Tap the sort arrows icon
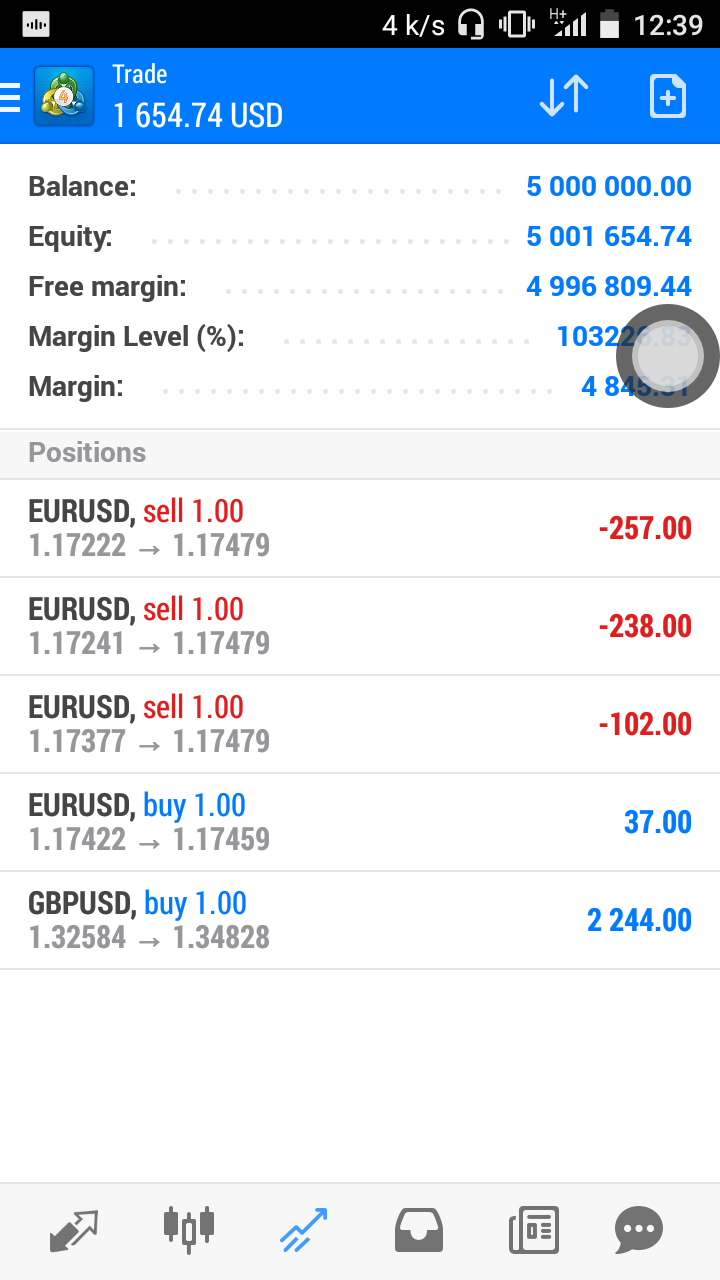The width and height of the screenshot is (720, 1280). click(564, 97)
